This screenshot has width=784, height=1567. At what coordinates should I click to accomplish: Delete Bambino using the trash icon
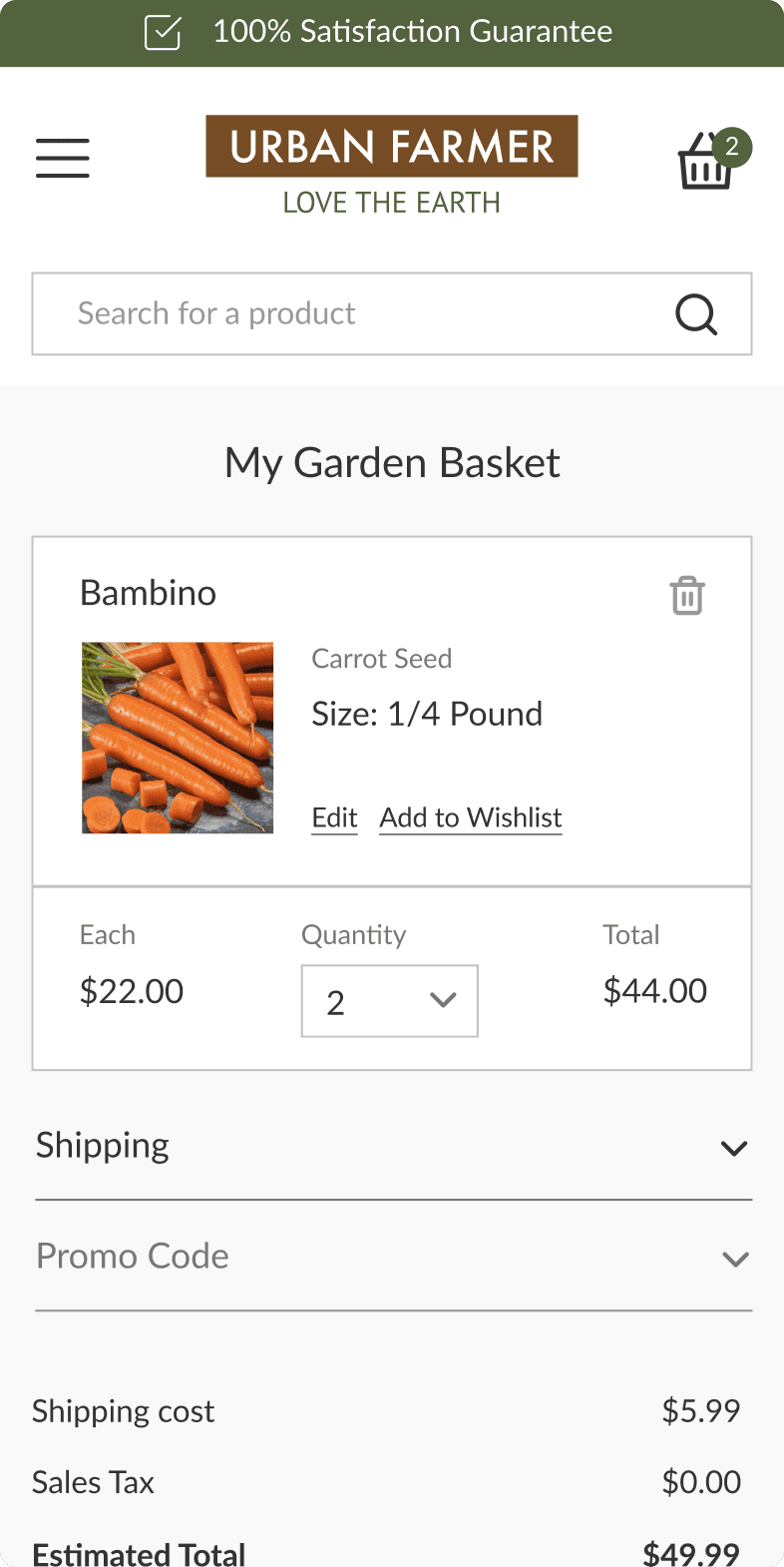coord(686,595)
